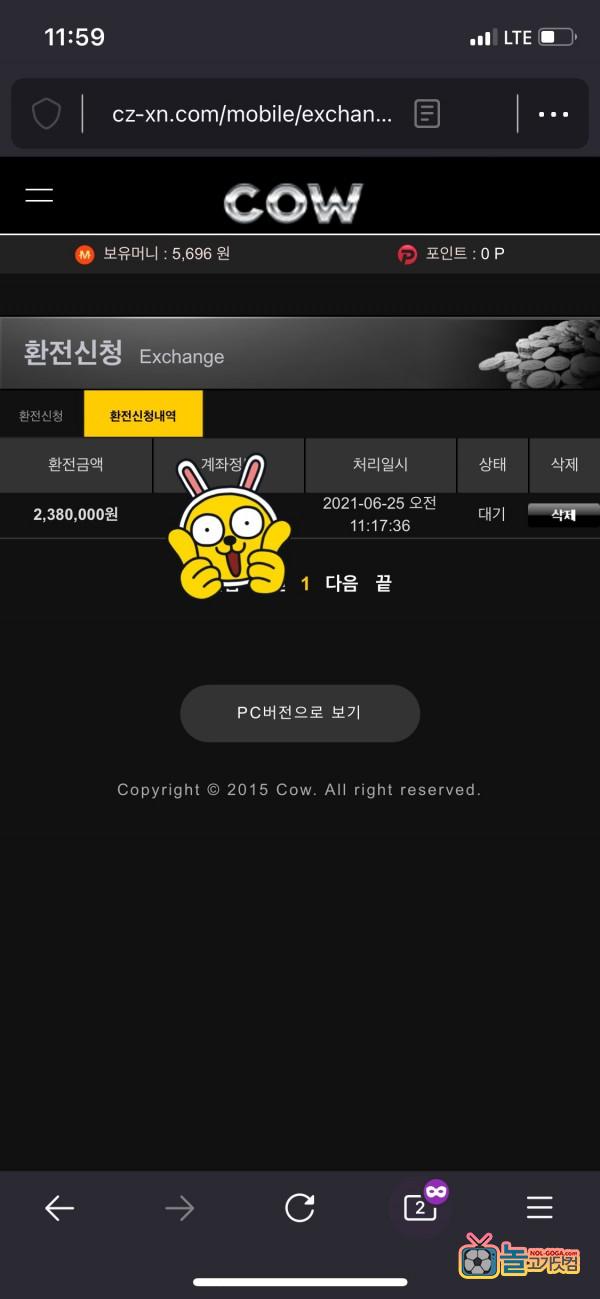Tap PC버전으로 보기 button
Screen dimensions: 600x1299
click(x=299, y=713)
